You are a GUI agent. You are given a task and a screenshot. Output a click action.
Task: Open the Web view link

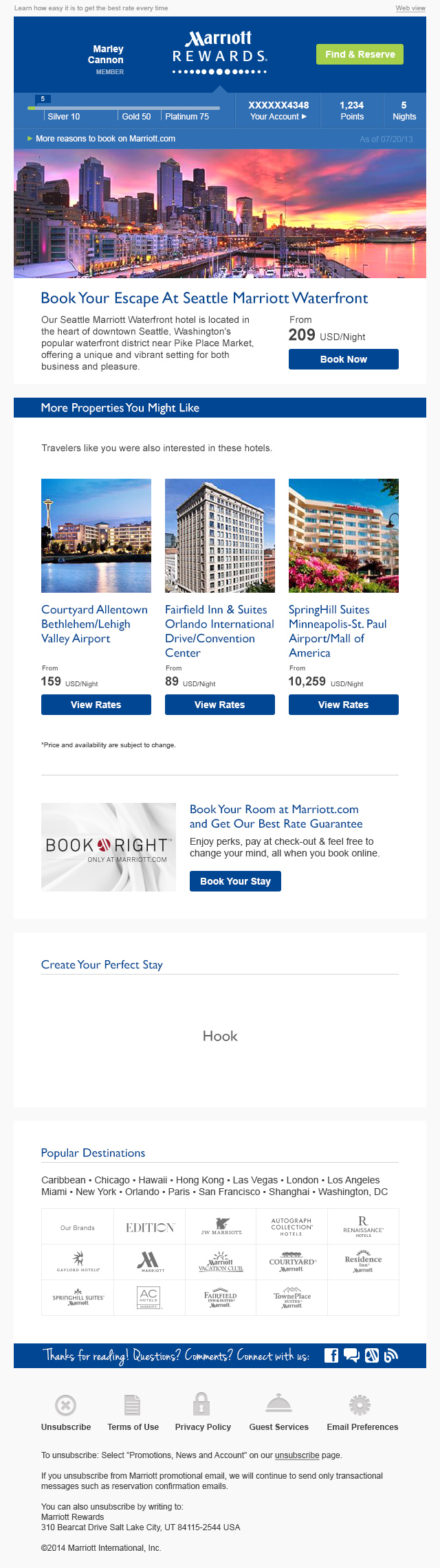(x=410, y=8)
